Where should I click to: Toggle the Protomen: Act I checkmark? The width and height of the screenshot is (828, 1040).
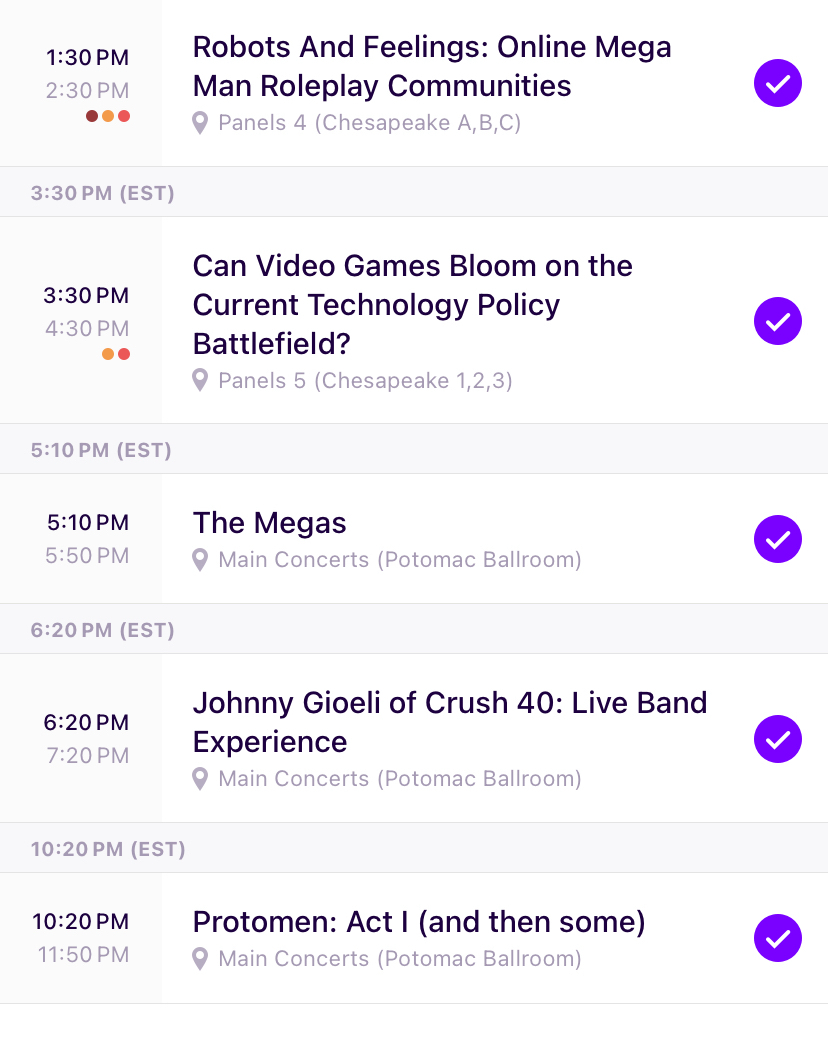point(777,938)
